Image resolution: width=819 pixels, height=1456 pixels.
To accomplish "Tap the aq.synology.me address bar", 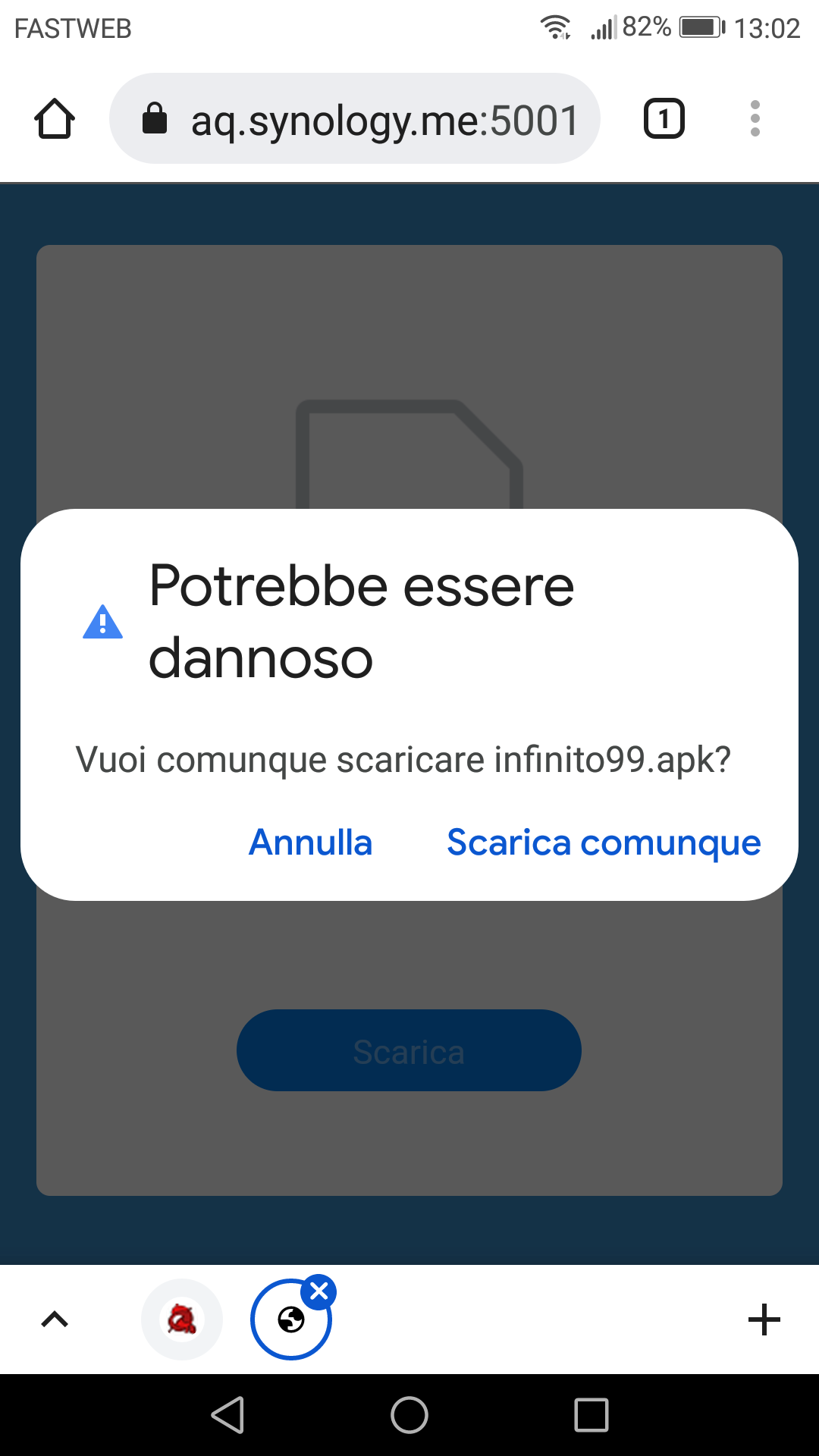I will tap(355, 119).
